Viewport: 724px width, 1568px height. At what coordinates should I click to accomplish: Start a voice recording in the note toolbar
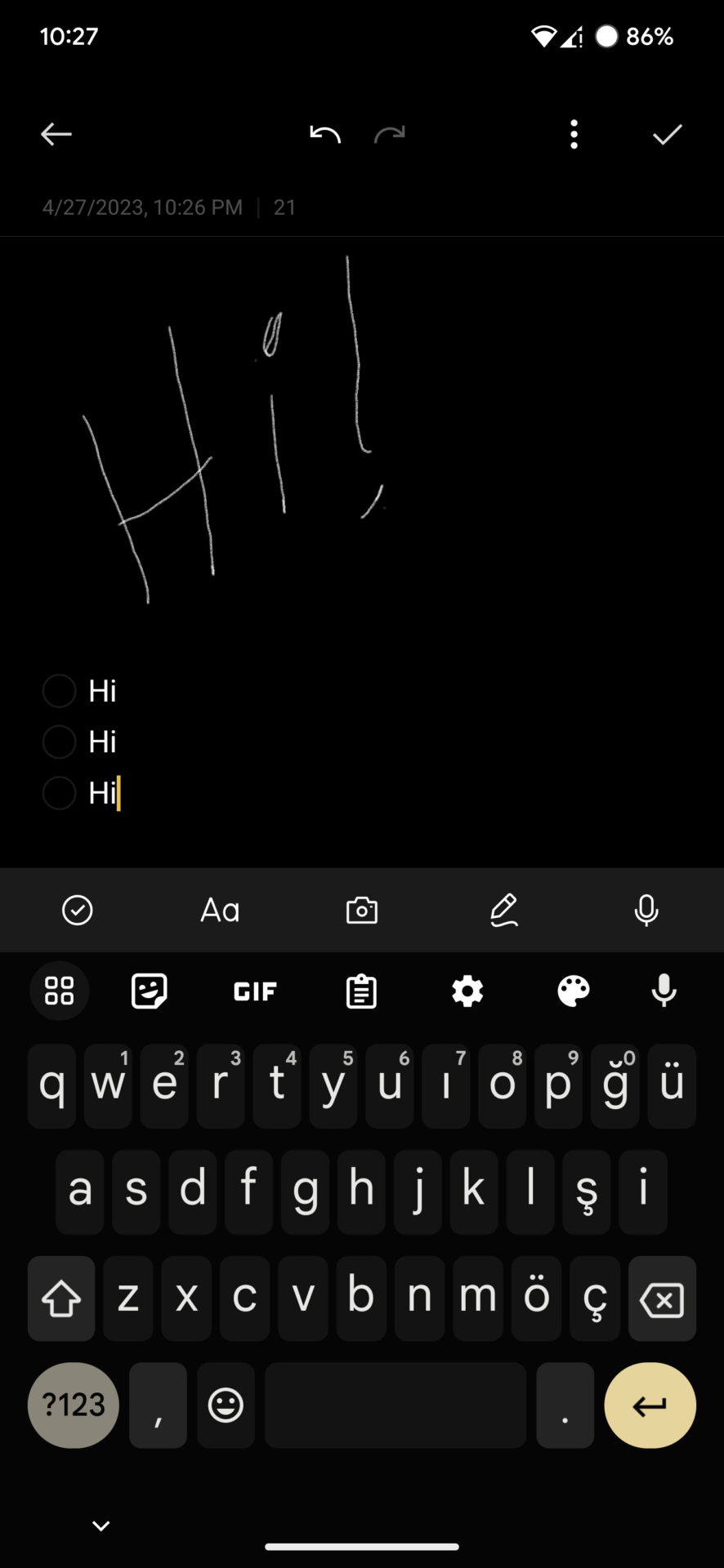pyautogui.click(x=646, y=910)
